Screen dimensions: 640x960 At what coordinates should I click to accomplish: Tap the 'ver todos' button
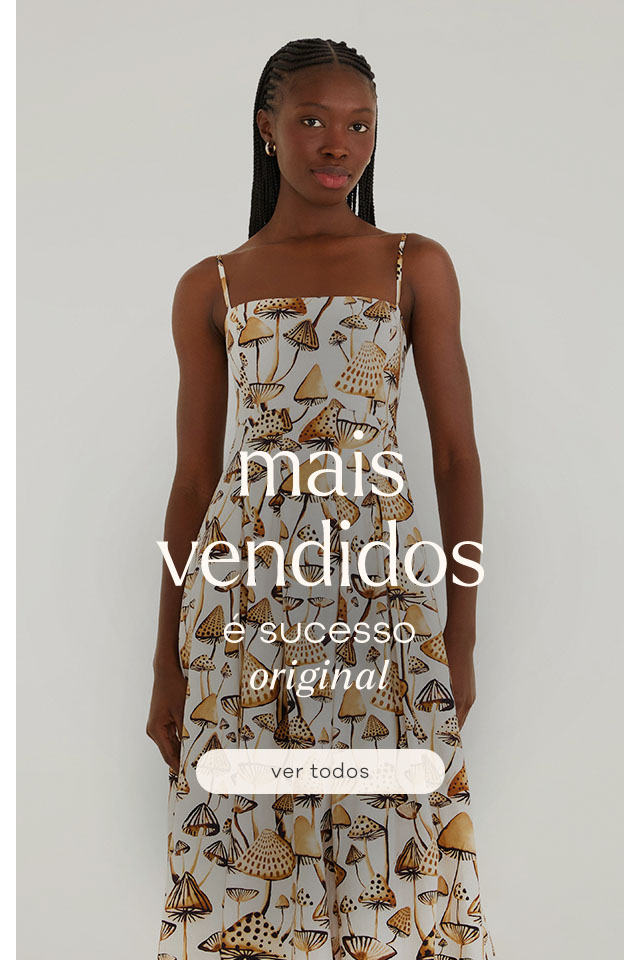320,772
